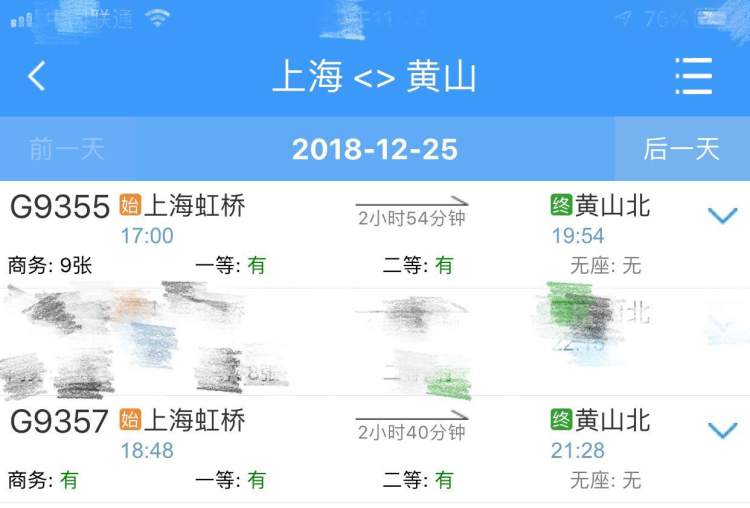Screen dimensions: 750x508
Task: Open train G9357 details
Action: click(x=60, y=421)
